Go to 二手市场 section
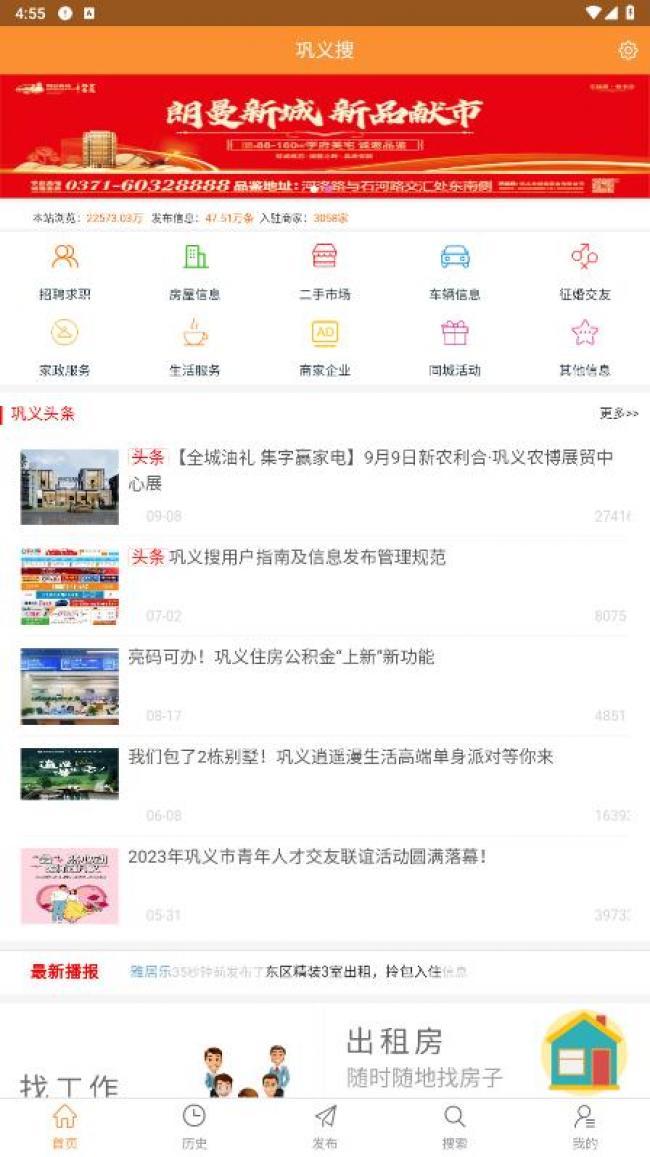Image resolution: width=650 pixels, height=1157 pixels. [x=325, y=270]
